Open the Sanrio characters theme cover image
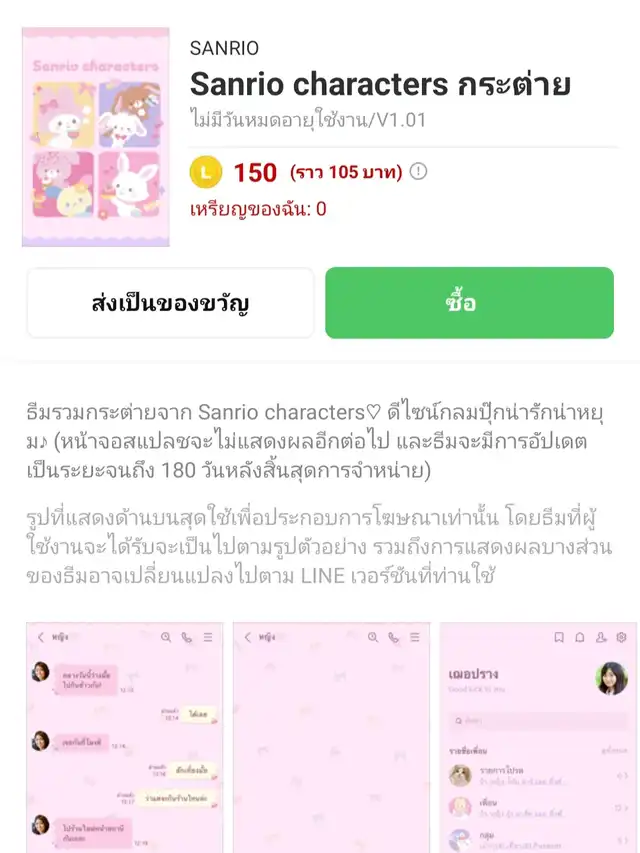The height and width of the screenshot is (853, 640). 96,137
